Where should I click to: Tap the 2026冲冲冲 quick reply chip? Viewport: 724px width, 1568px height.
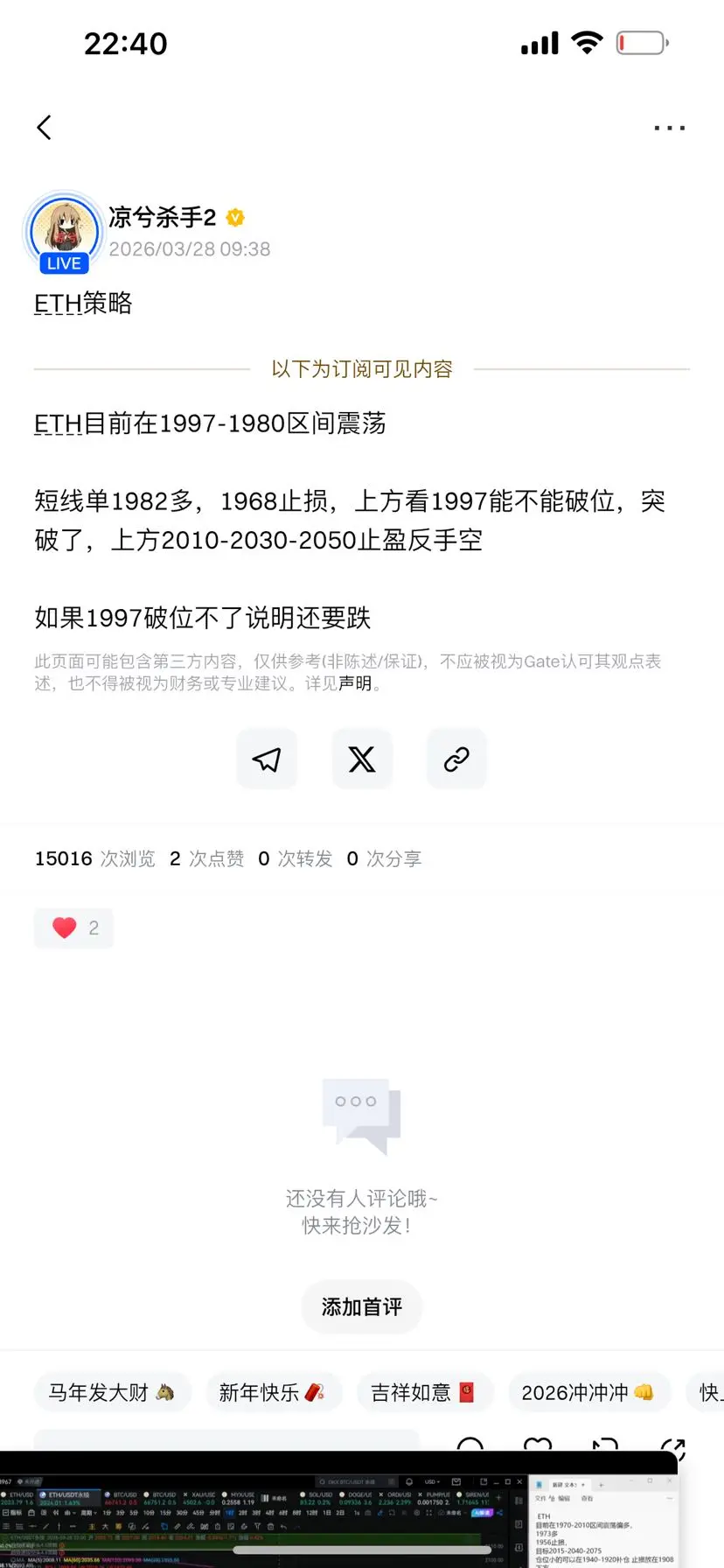(x=588, y=1392)
